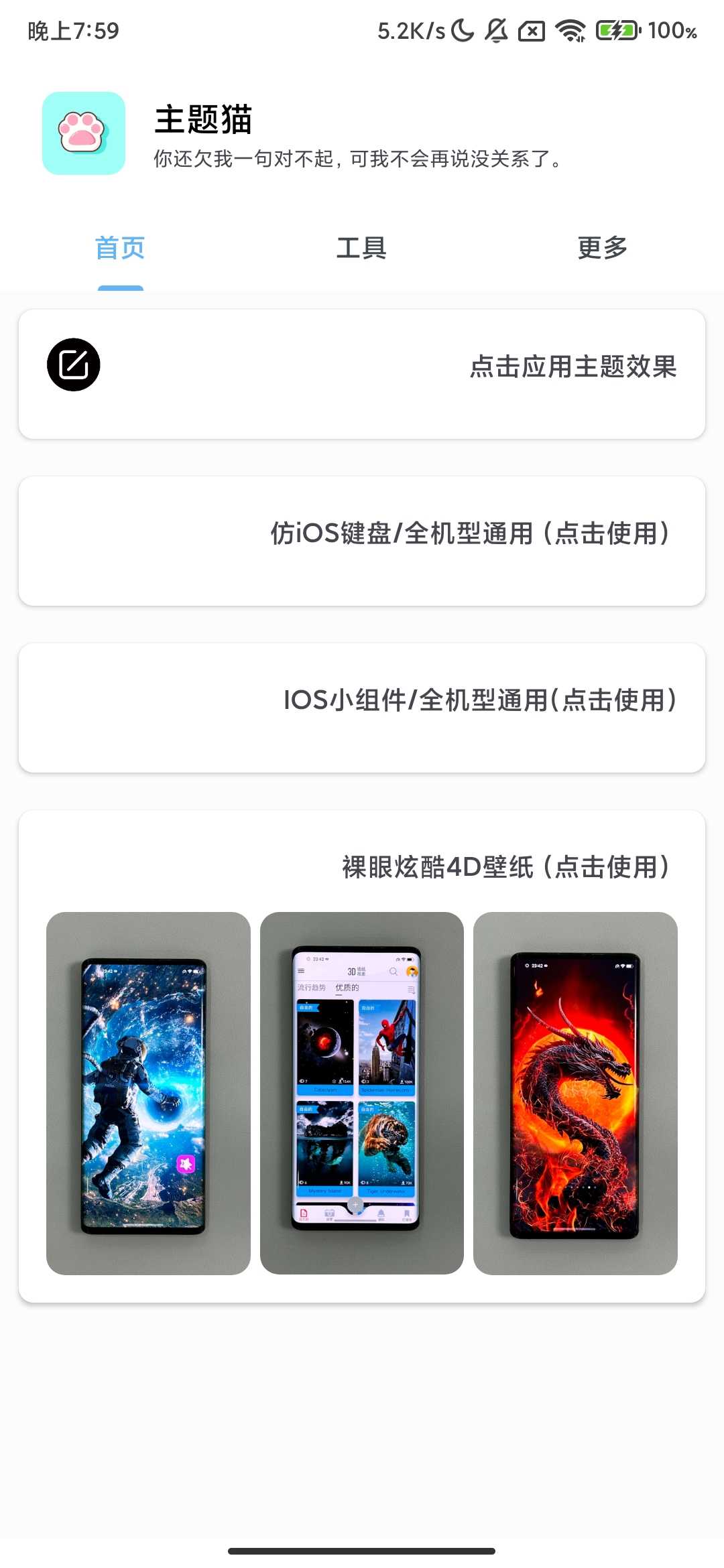724x1568 pixels.
Task: Switch to the 更多 tab
Action: point(602,248)
